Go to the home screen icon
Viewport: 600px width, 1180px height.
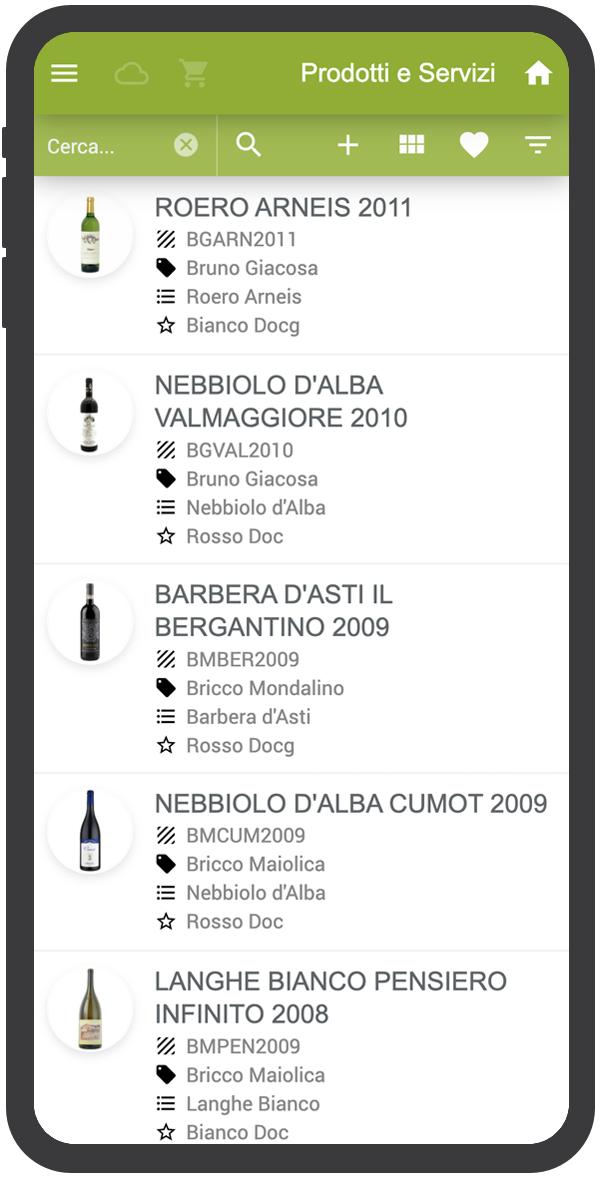pos(538,74)
